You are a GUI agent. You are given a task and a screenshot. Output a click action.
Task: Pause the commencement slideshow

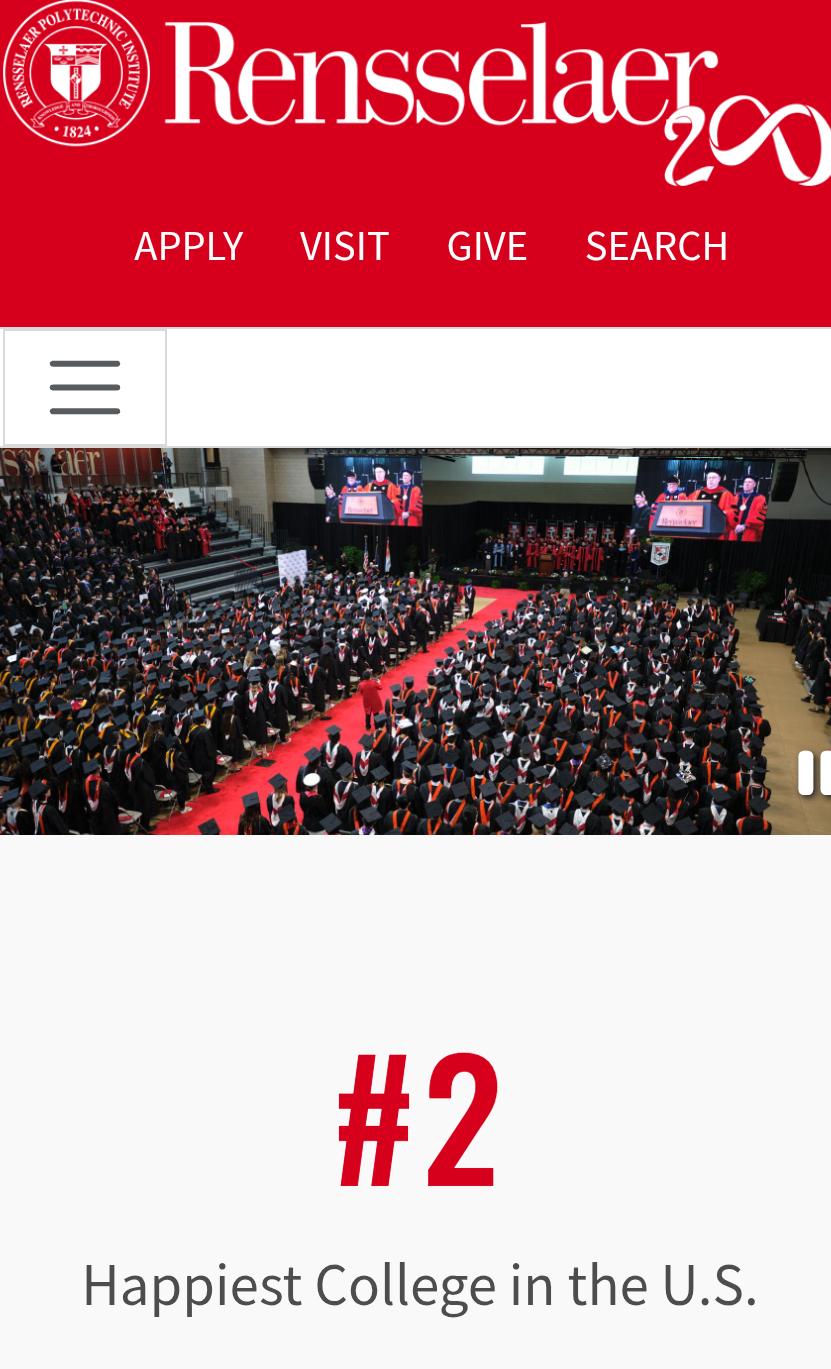[814, 773]
